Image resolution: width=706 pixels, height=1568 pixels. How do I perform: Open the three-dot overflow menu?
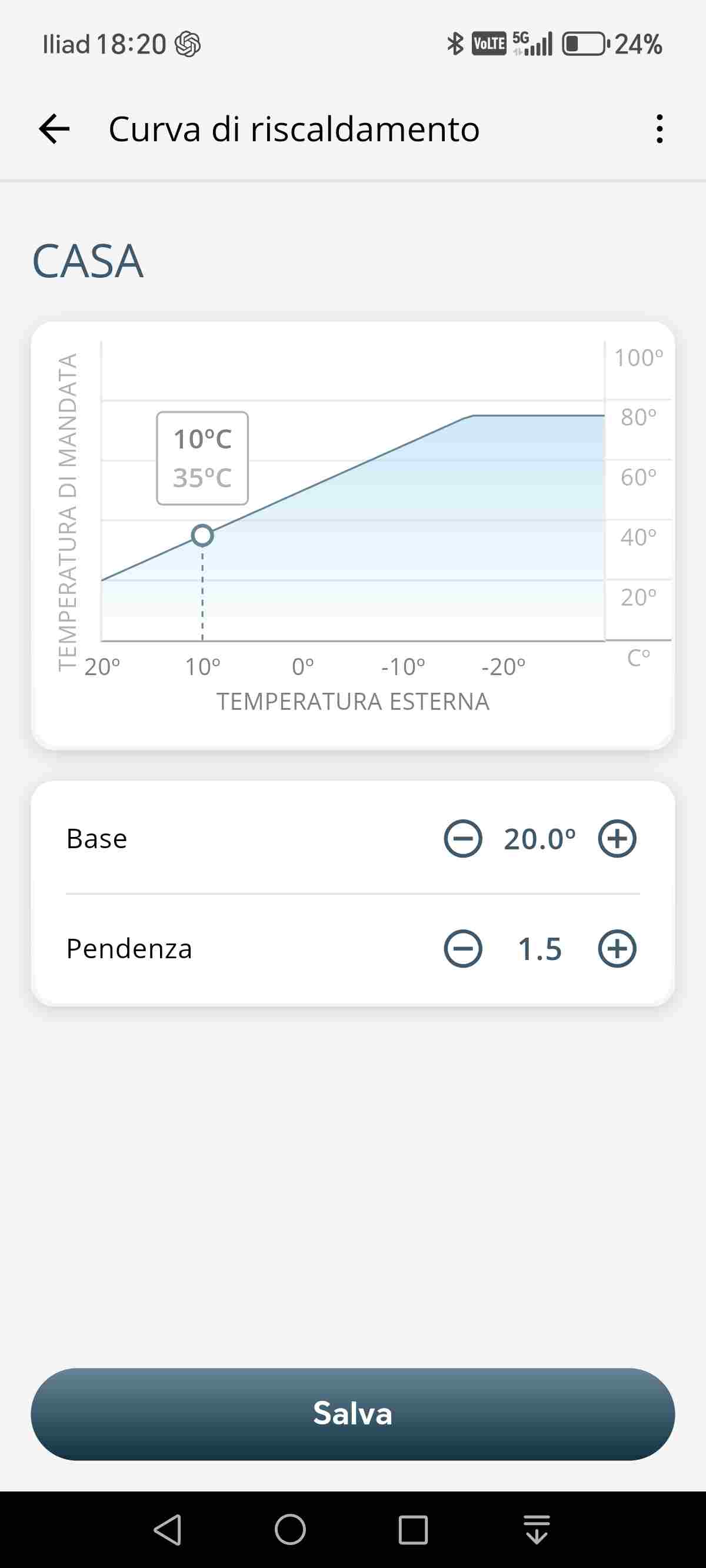659,129
